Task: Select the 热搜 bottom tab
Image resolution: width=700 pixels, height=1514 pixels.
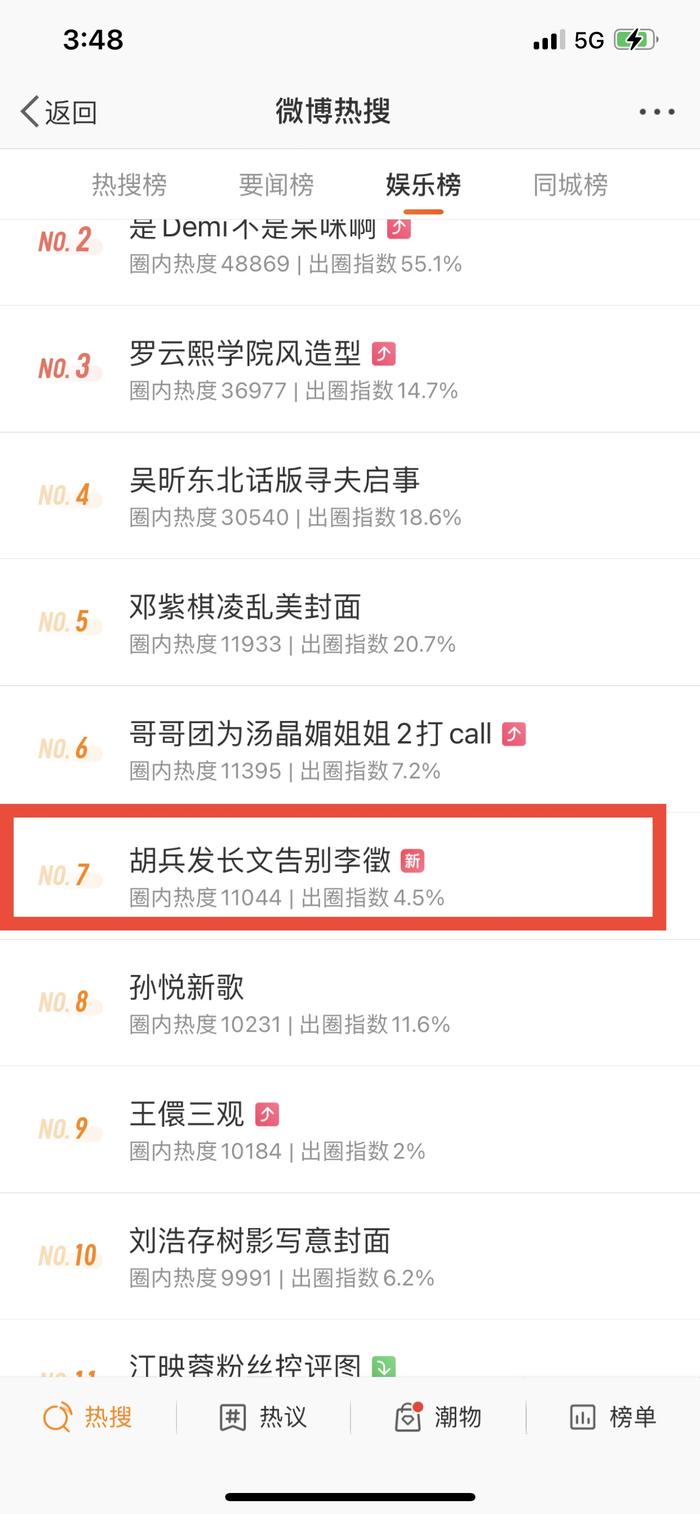Action: point(87,1417)
